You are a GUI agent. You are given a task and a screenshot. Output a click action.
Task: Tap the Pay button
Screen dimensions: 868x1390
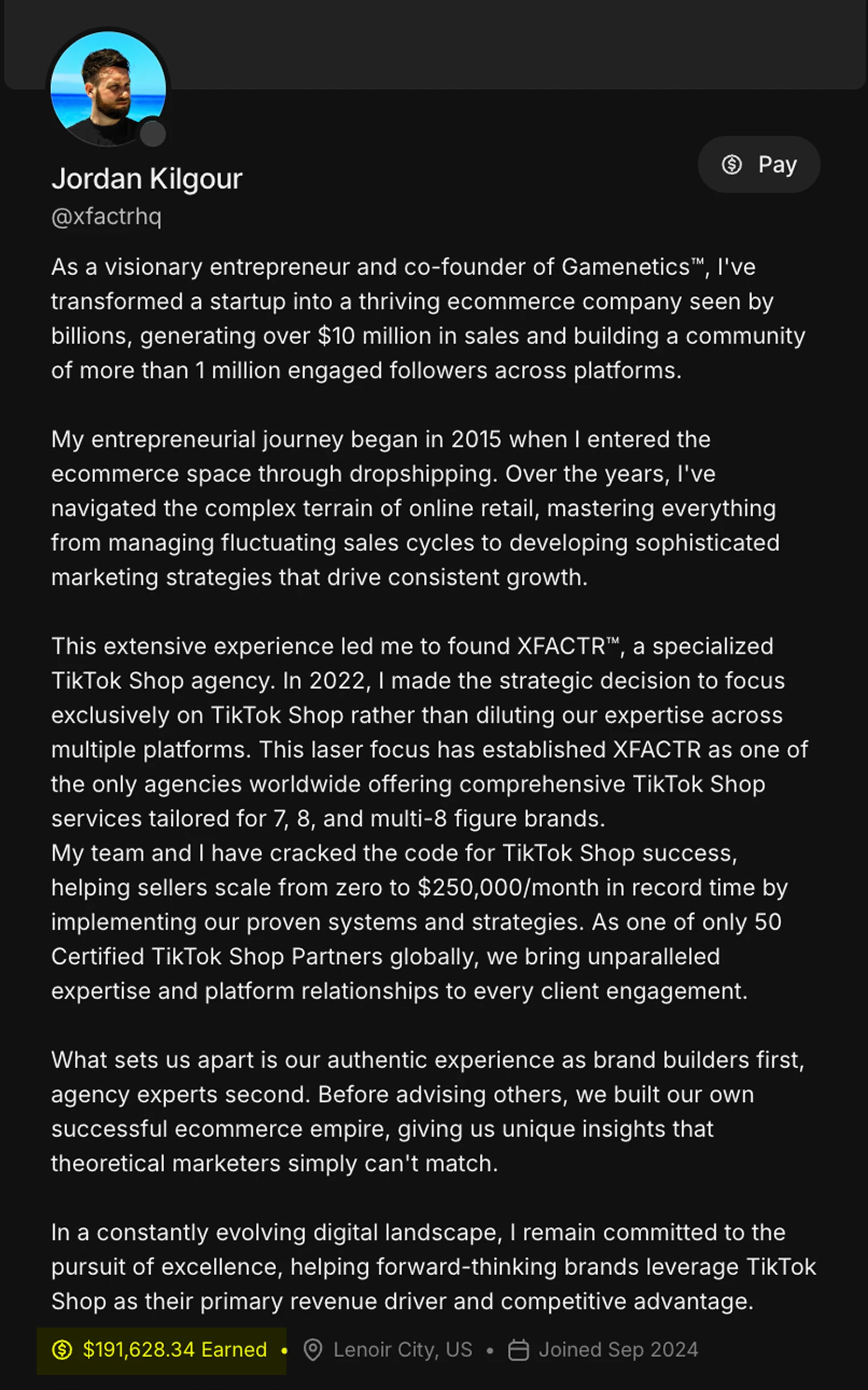pos(758,164)
